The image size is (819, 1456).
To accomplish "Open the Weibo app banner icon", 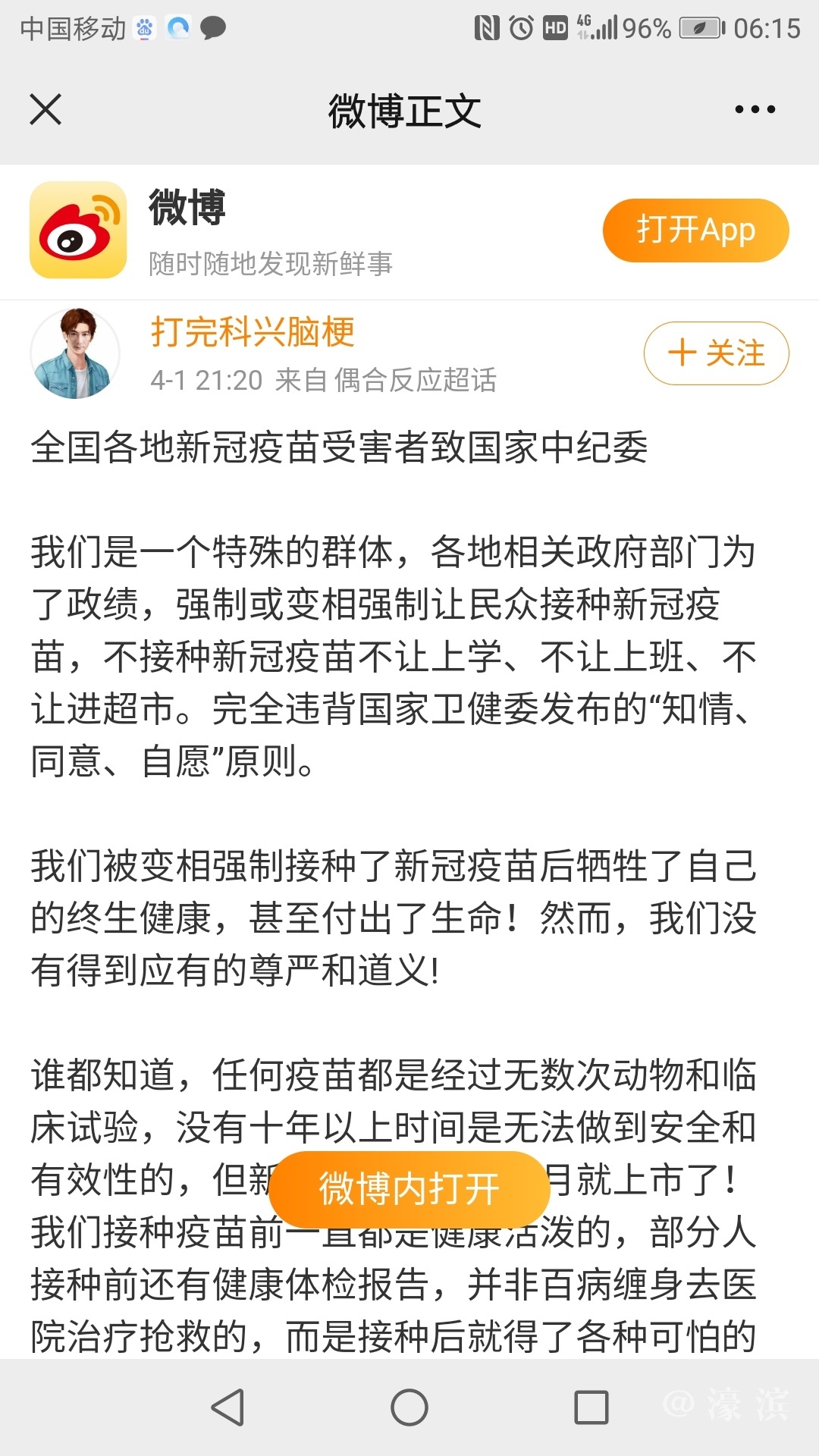I will point(78,230).
